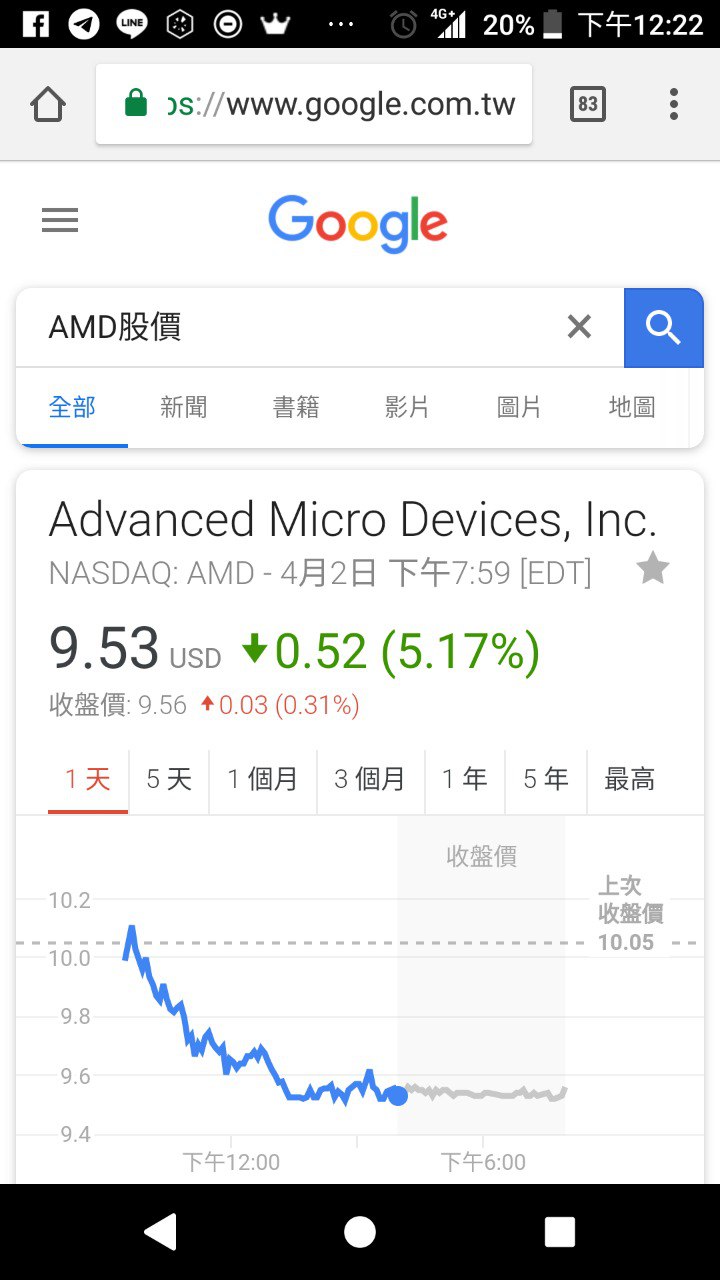Select the 1 年 chart range
Viewport: 720px width, 1280px height.
point(465,779)
